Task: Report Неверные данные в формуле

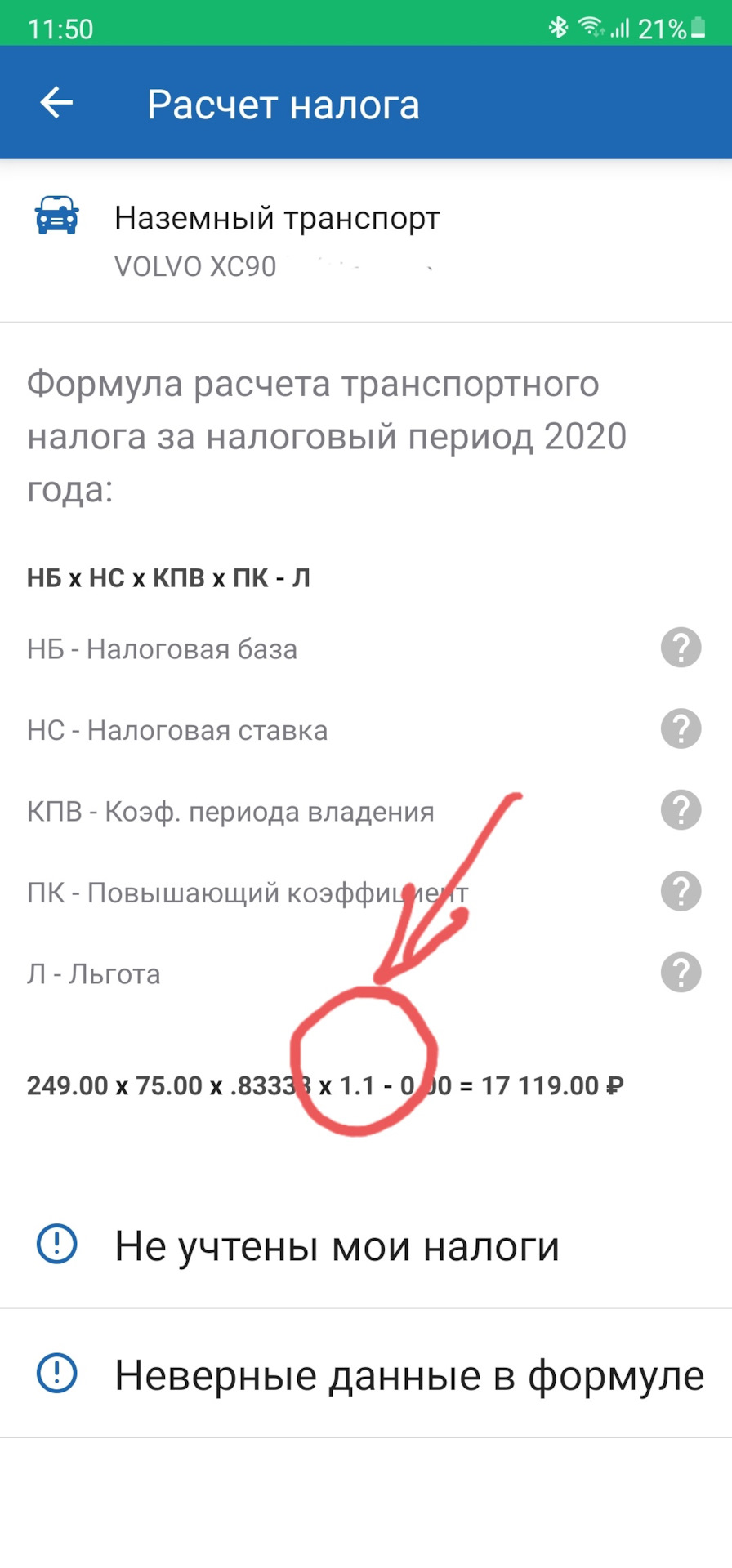Action: pyautogui.click(x=408, y=1375)
